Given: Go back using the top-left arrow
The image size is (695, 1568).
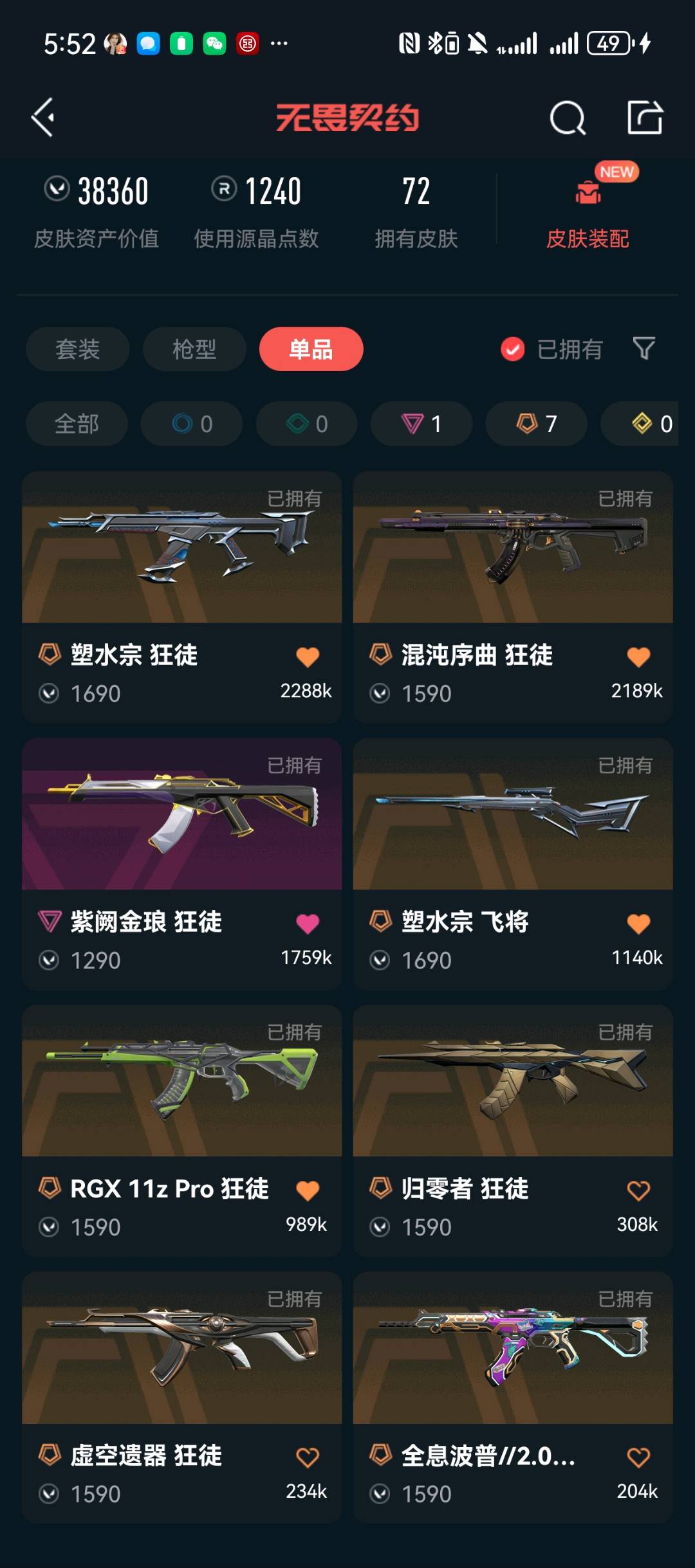Looking at the screenshot, I should click(x=44, y=118).
